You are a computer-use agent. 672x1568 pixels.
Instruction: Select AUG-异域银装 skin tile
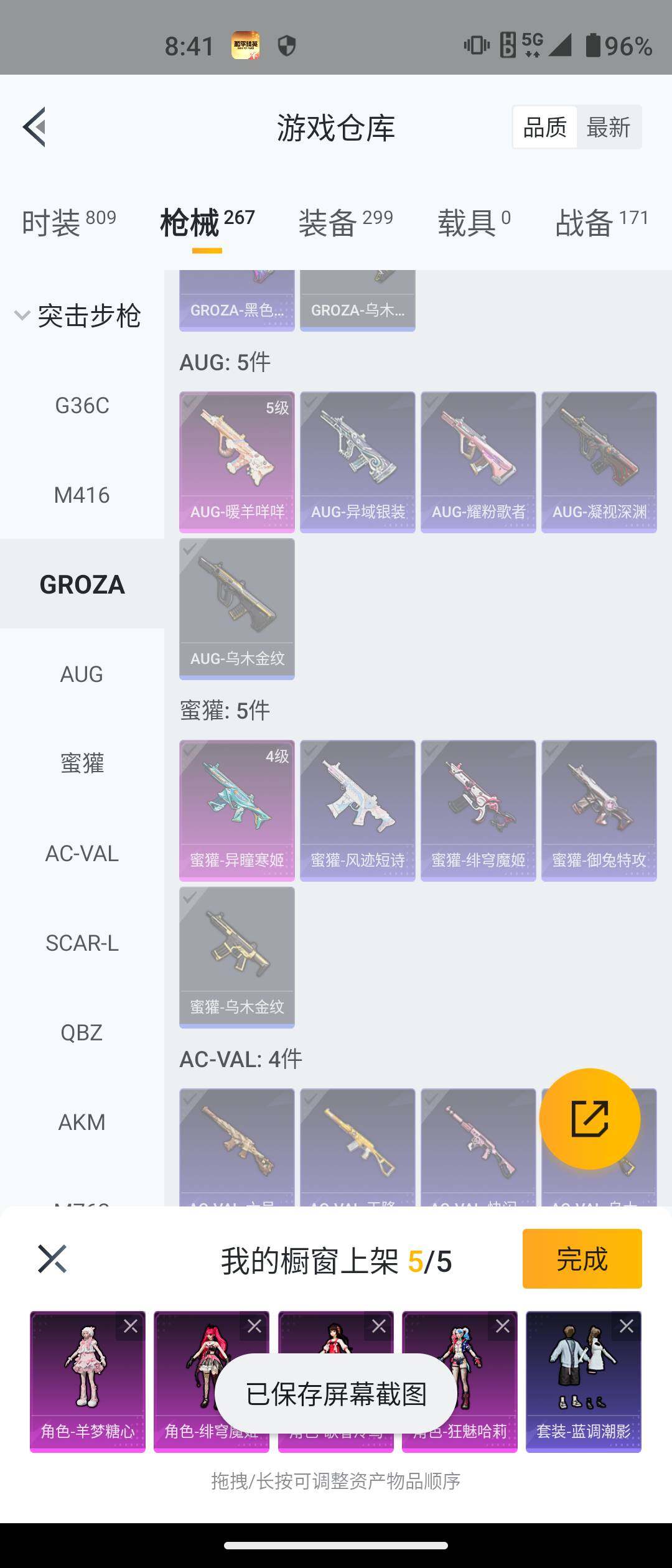(357, 462)
